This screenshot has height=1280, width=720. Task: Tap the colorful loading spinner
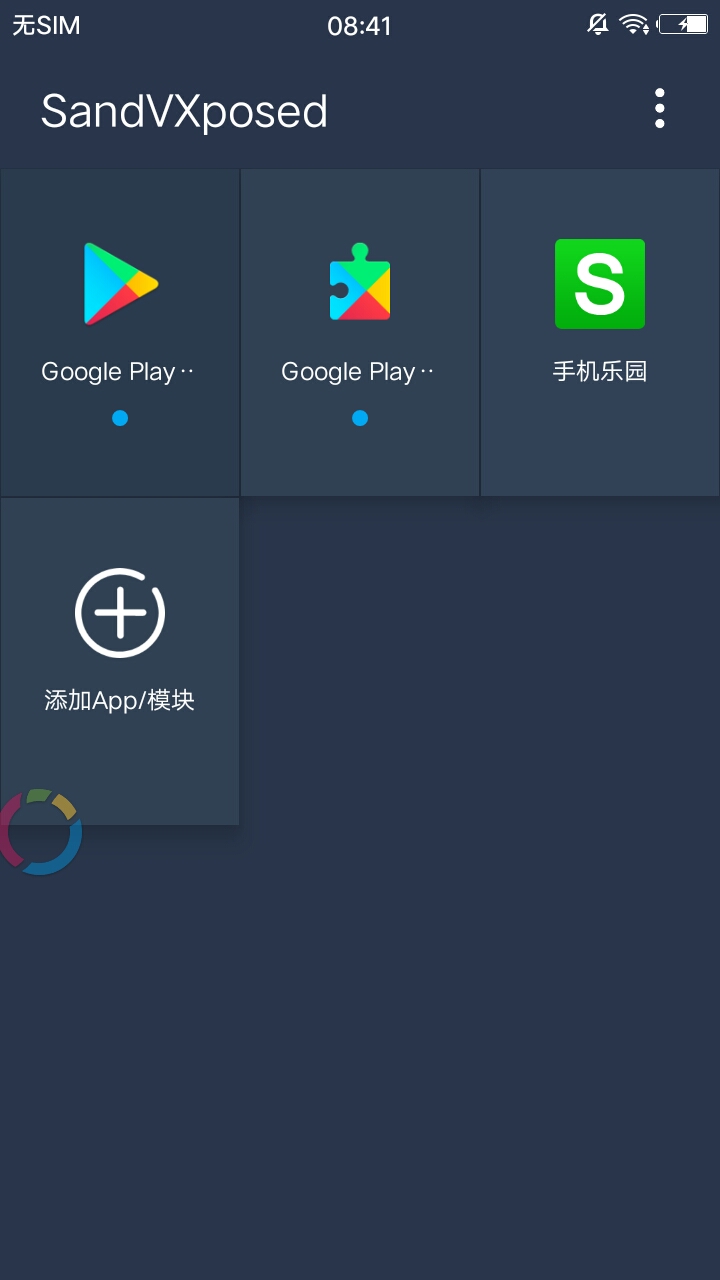pyautogui.click(x=42, y=831)
